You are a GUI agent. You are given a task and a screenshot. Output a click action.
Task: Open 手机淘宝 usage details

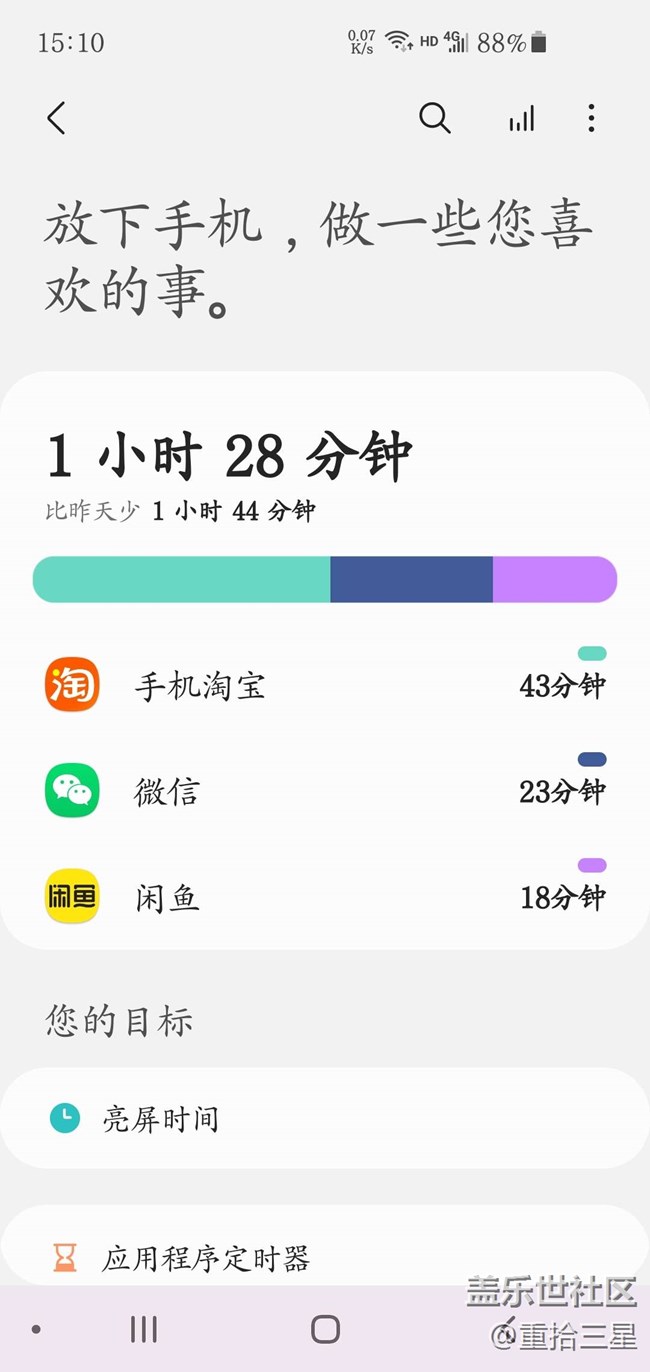point(325,686)
